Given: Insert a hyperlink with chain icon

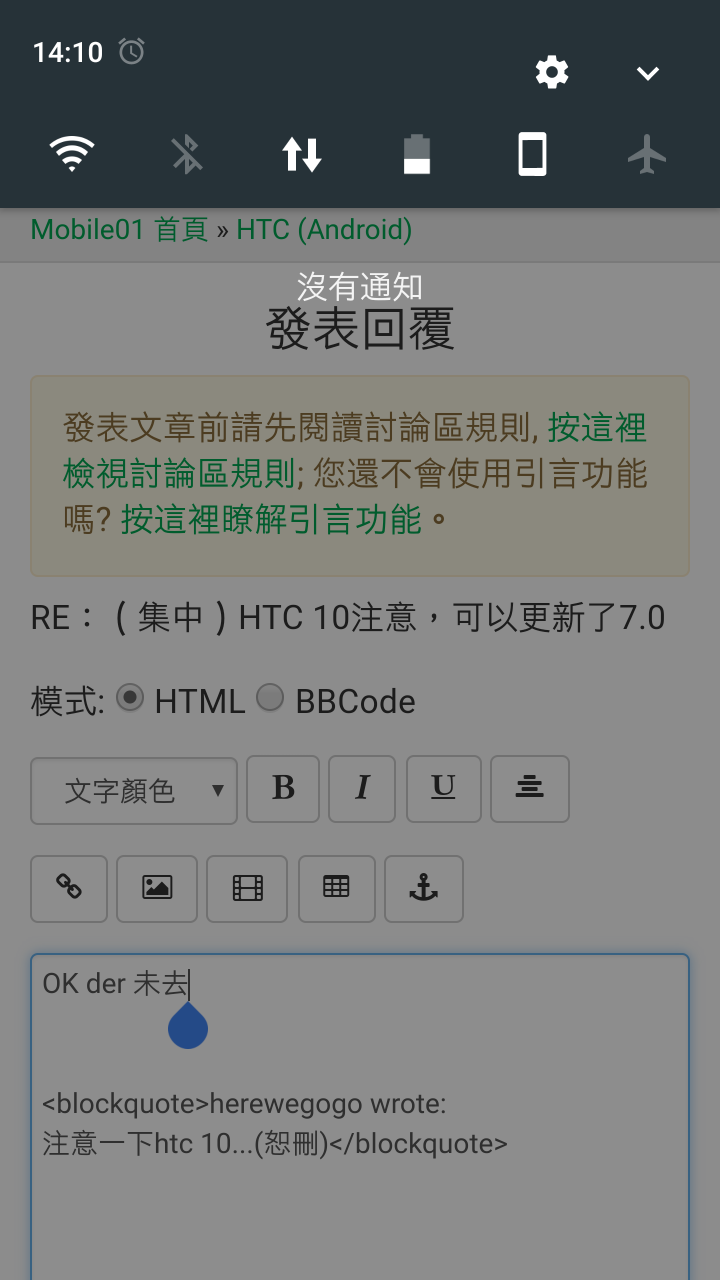Looking at the screenshot, I should click(69, 888).
